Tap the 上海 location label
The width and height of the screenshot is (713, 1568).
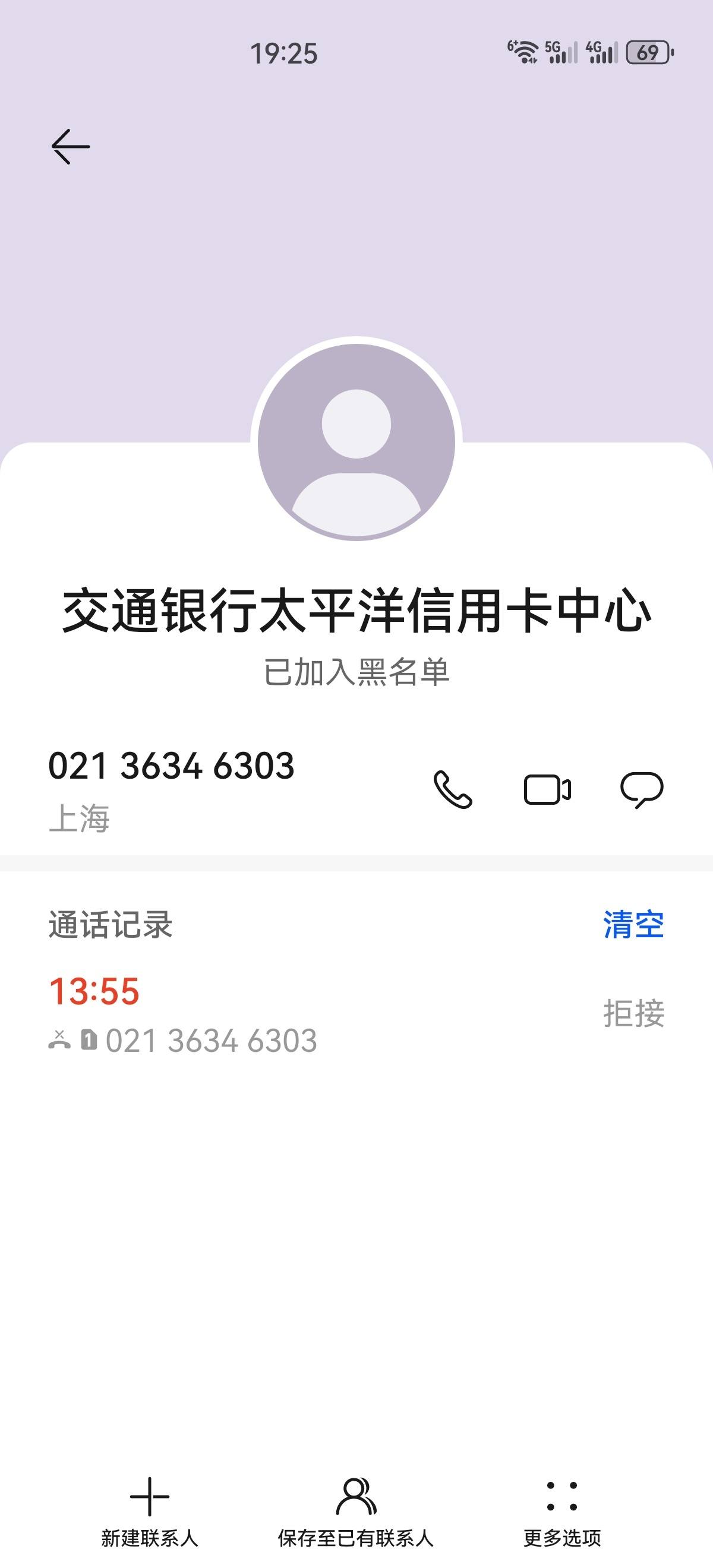80,820
